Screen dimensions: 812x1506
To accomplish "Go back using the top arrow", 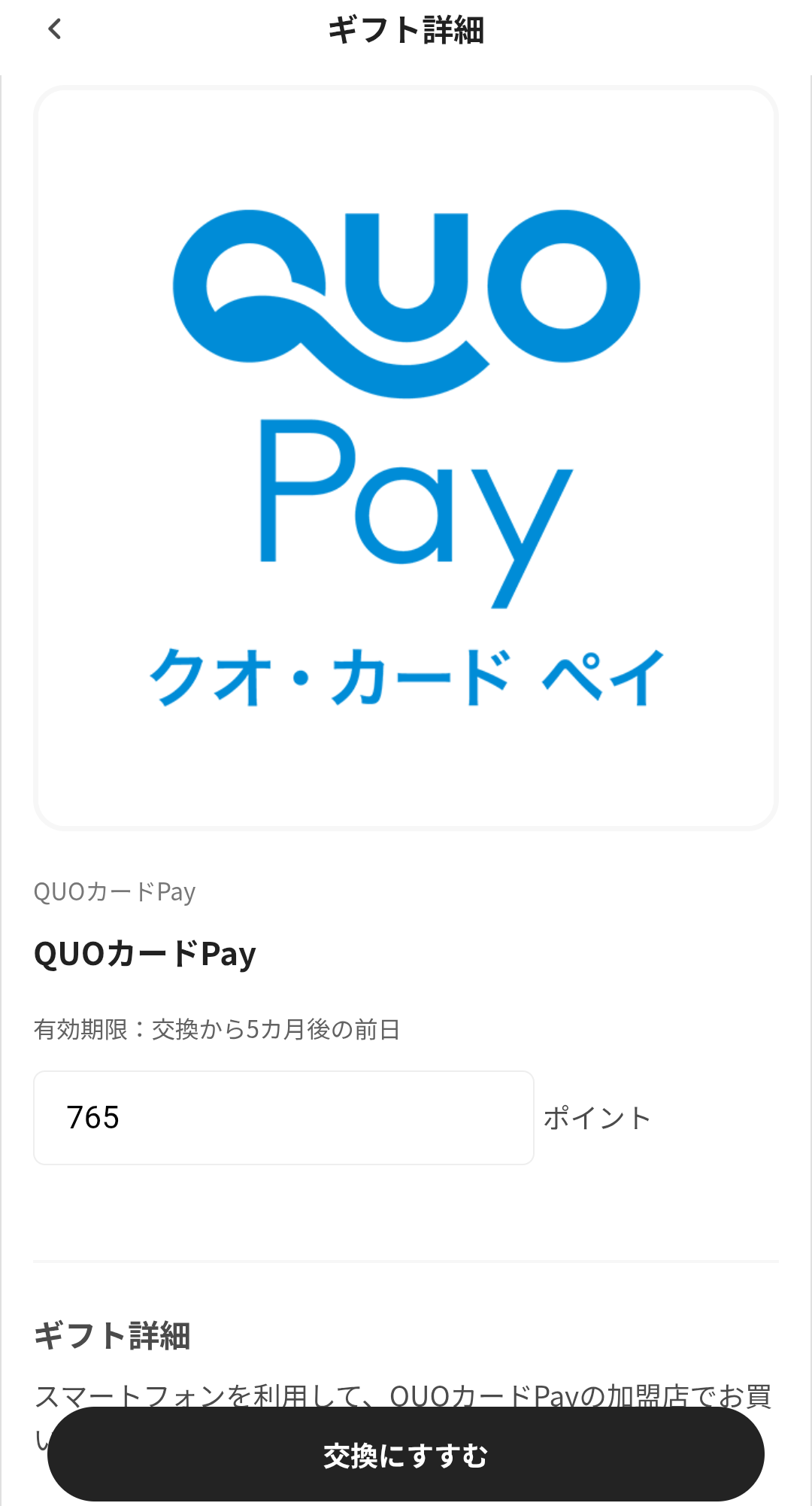I will [x=54, y=30].
